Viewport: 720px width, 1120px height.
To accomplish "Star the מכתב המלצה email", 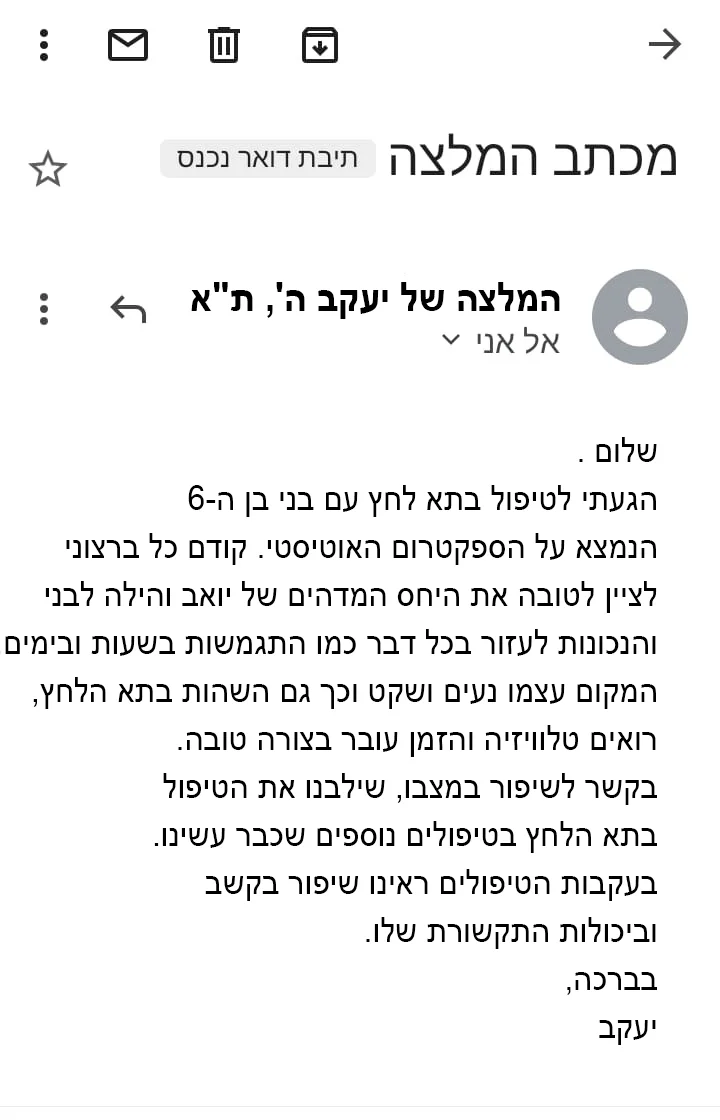I will point(48,170).
